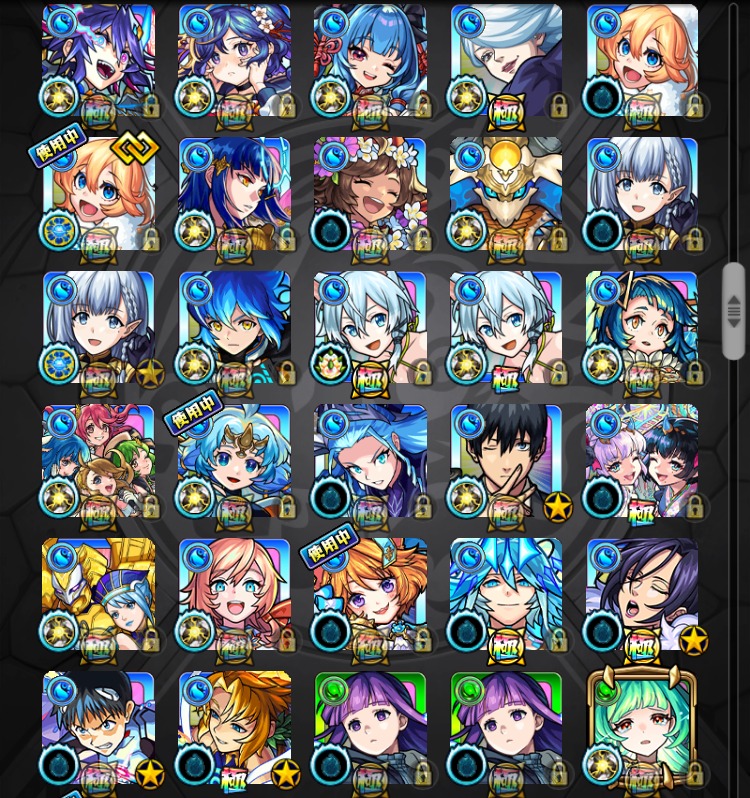The width and height of the screenshot is (750, 798).
Task: Open the black-haired man making a peace sign
Action: 506,461
